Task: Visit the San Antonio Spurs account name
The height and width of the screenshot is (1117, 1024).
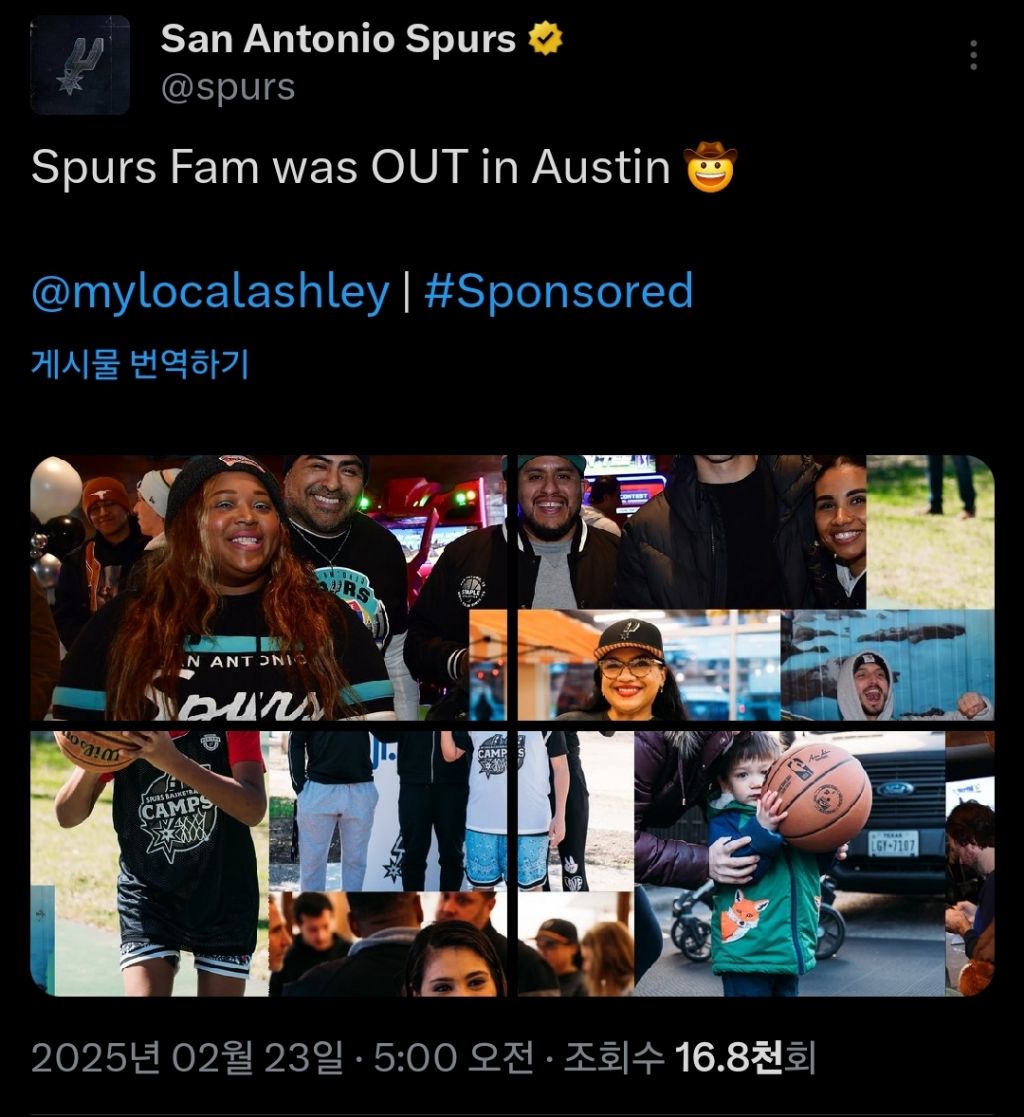Action: [x=338, y=39]
